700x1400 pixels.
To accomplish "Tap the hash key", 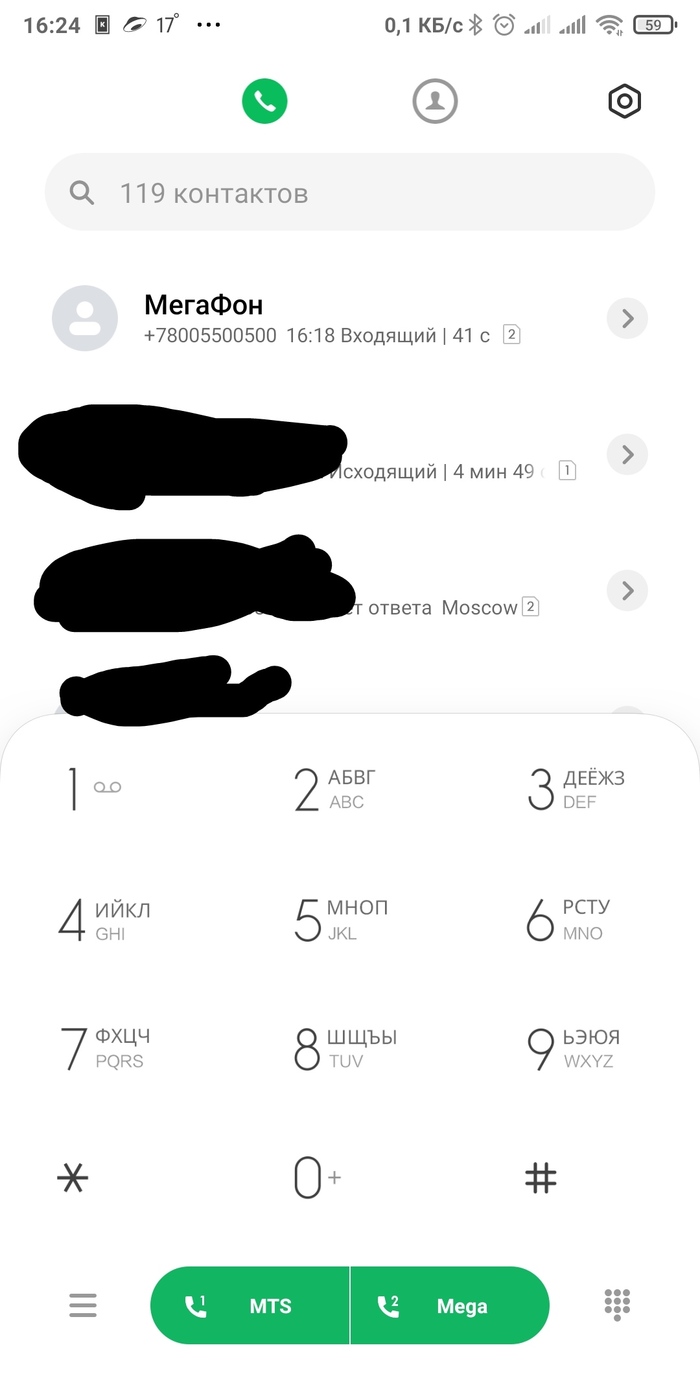I will pyautogui.click(x=541, y=1179).
